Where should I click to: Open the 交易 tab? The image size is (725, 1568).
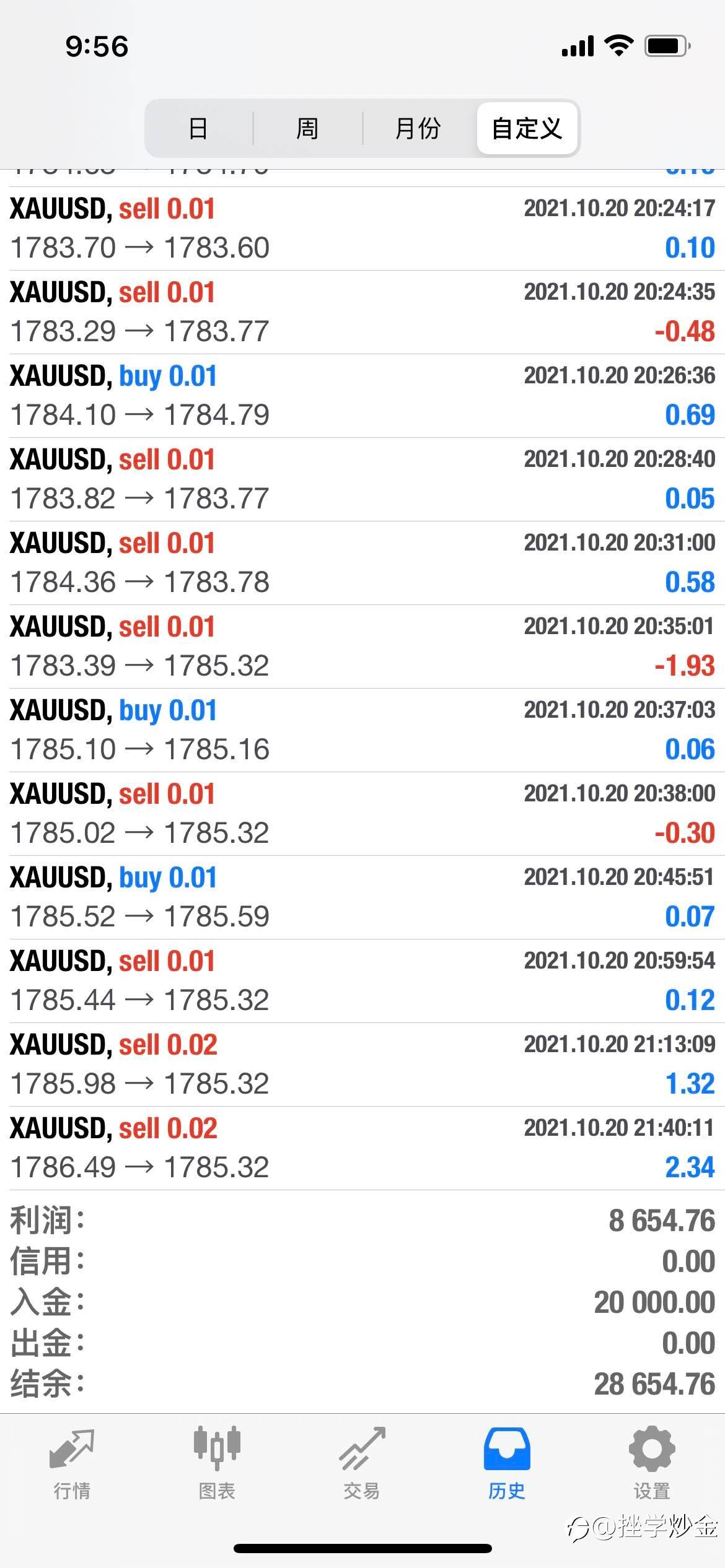[x=362, y=1464]
